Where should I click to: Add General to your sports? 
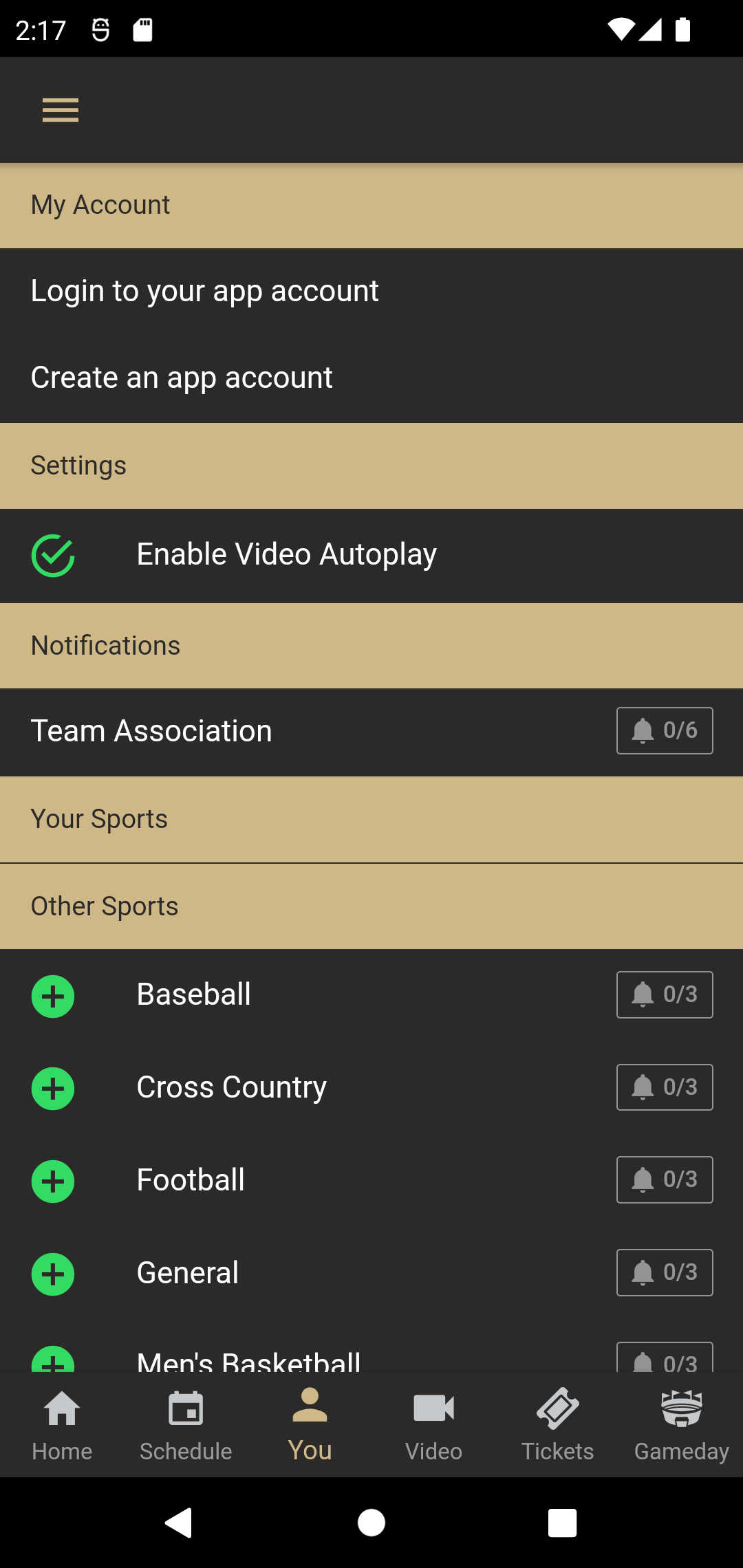click(x=53, y=1274)
